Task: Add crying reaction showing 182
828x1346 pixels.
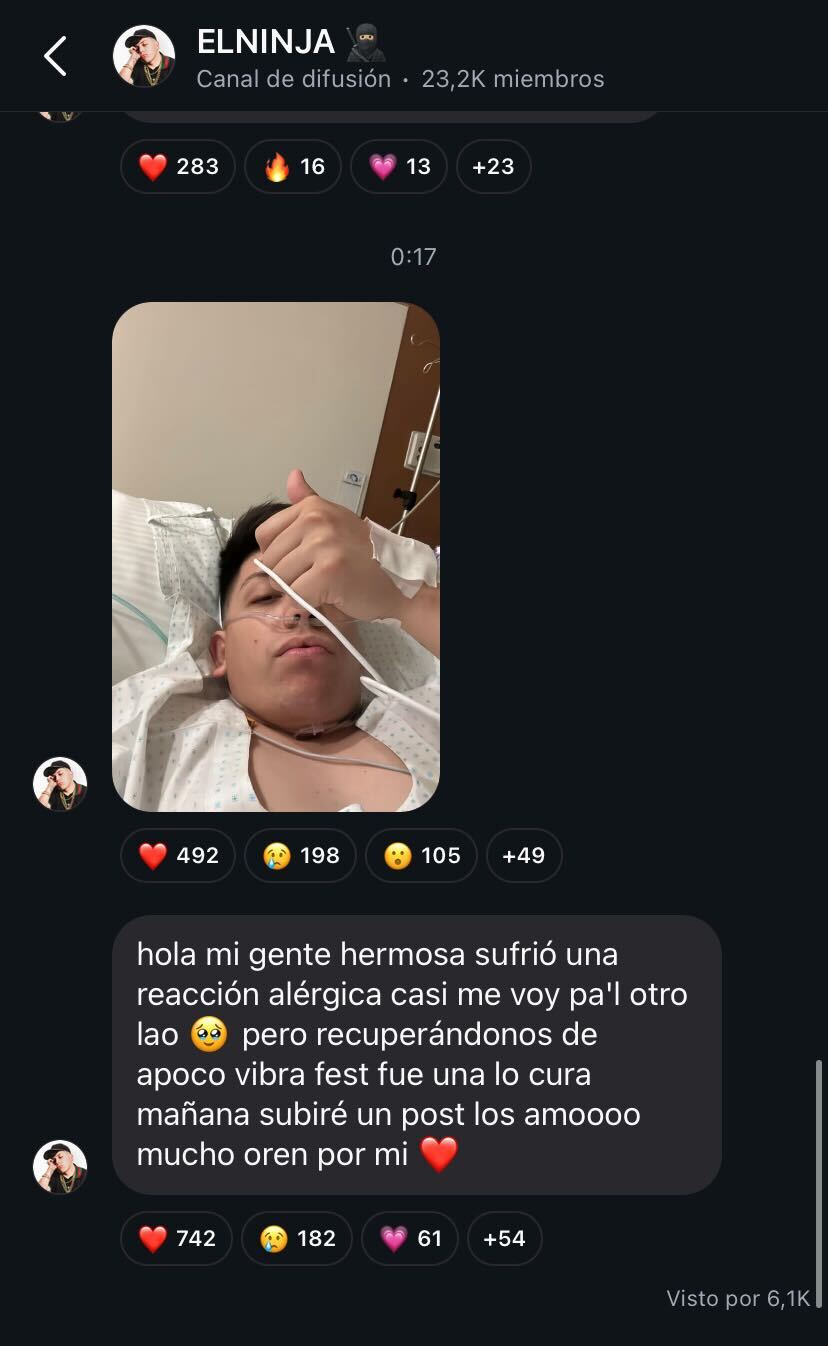Action: 297,1238
